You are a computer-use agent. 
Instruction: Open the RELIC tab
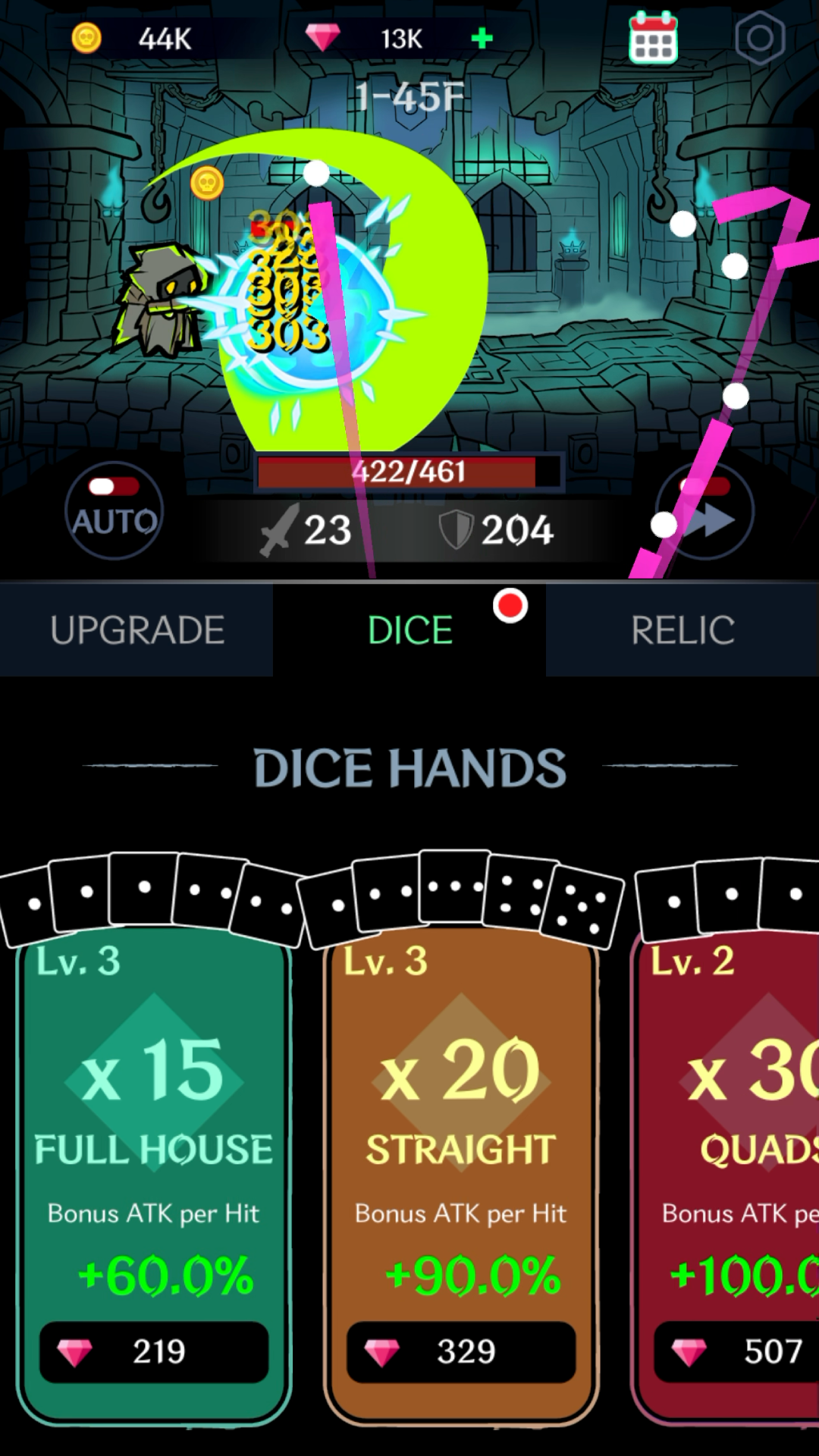click(681, 628)
